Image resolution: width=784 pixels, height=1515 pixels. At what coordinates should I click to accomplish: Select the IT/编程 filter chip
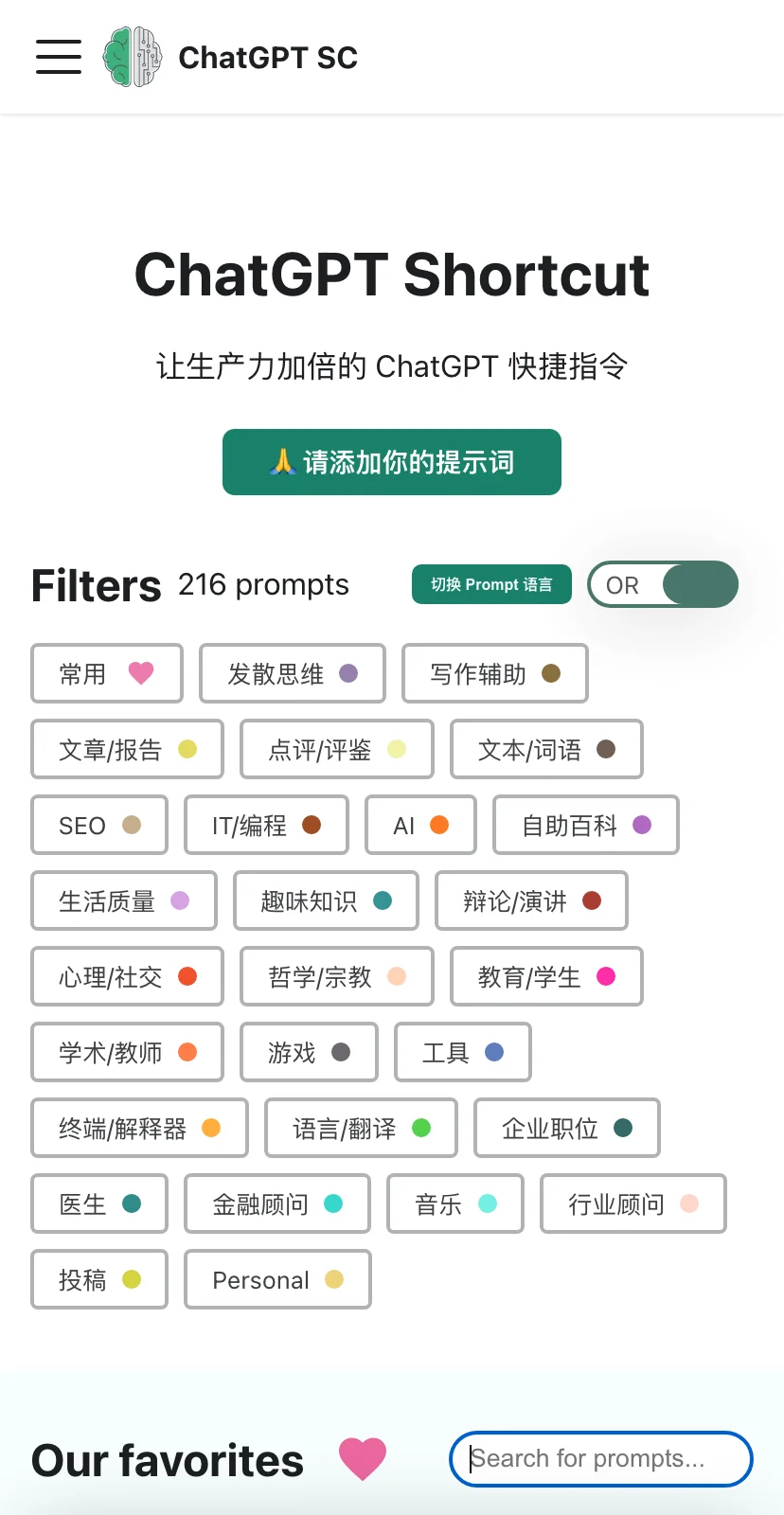[267, 825]
